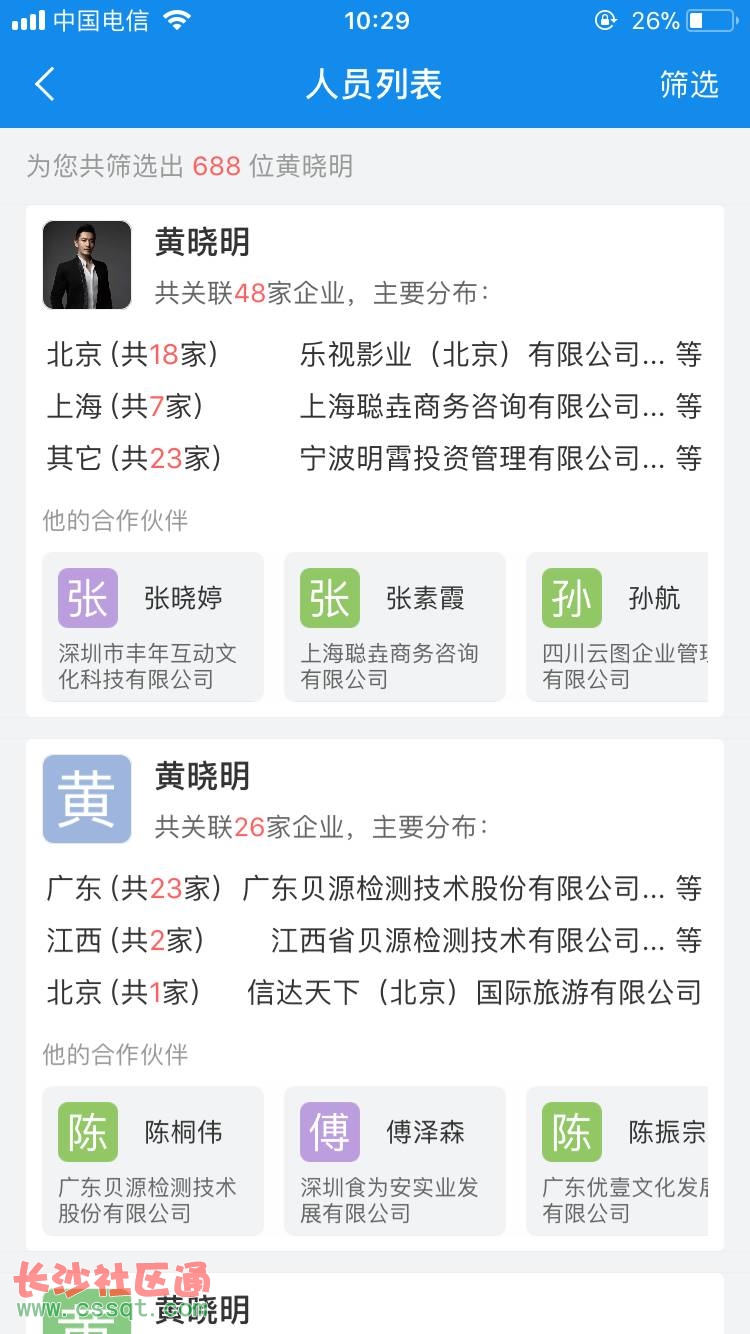Open the 北京 (共1家) 信达天下 row

pos(374,993)
